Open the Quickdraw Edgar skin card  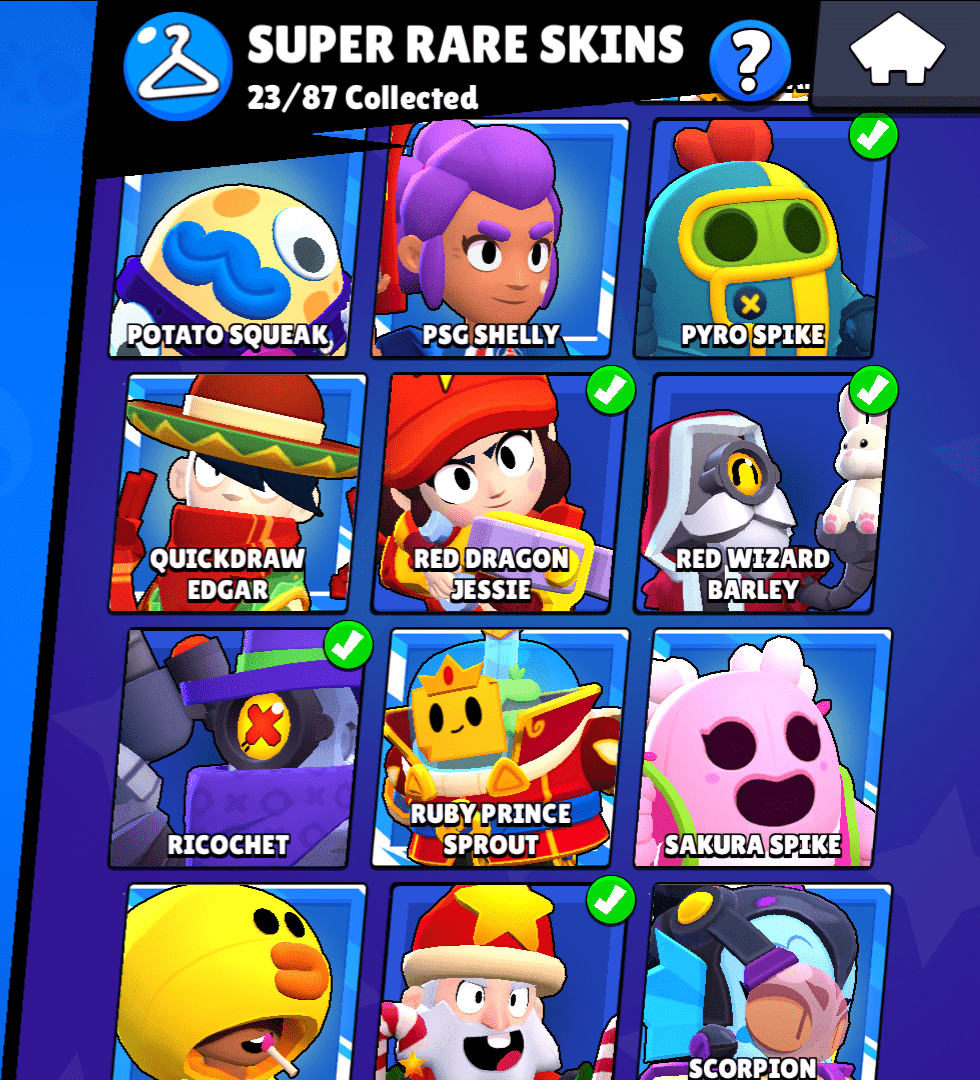pos(236,495)
